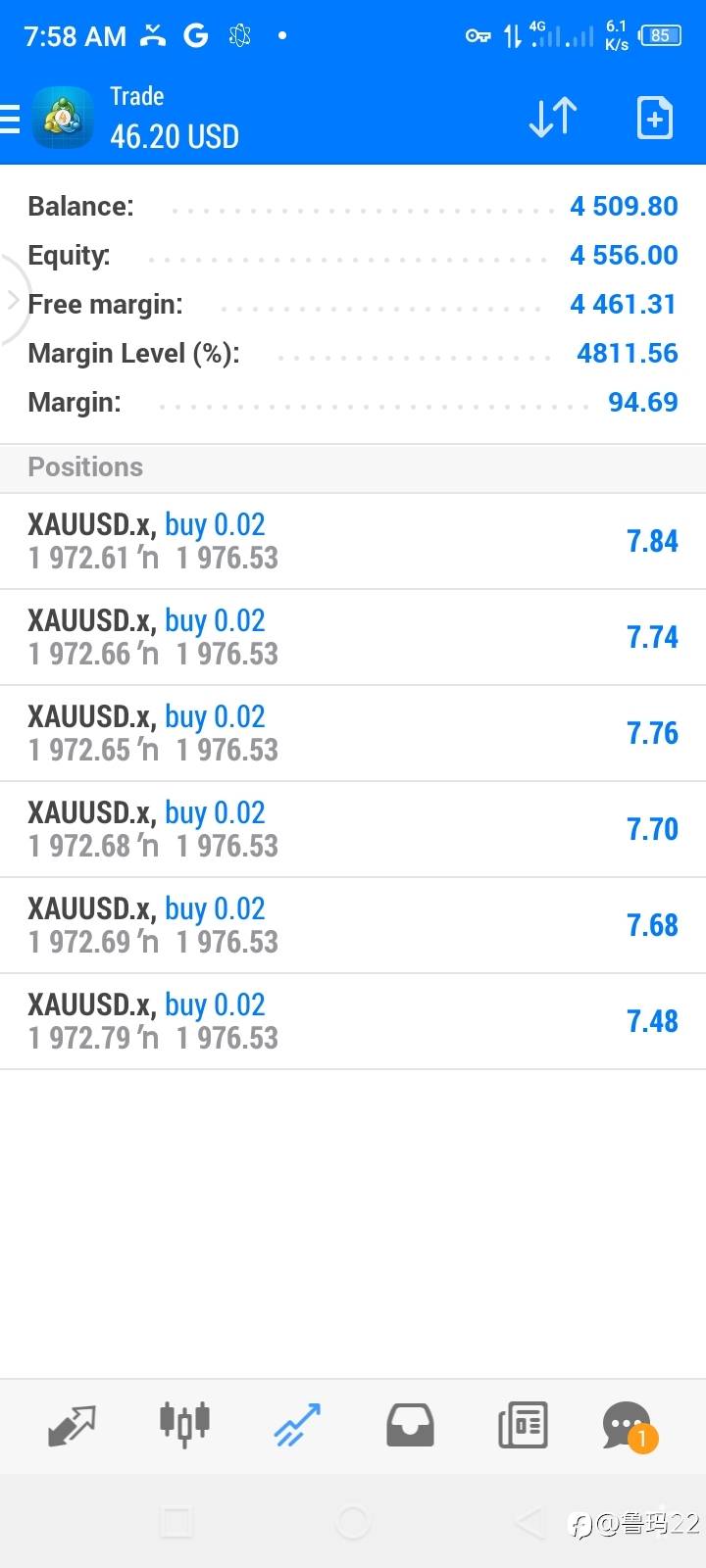
Task: Go to the History inbox tab
Action: point(410,1426)
